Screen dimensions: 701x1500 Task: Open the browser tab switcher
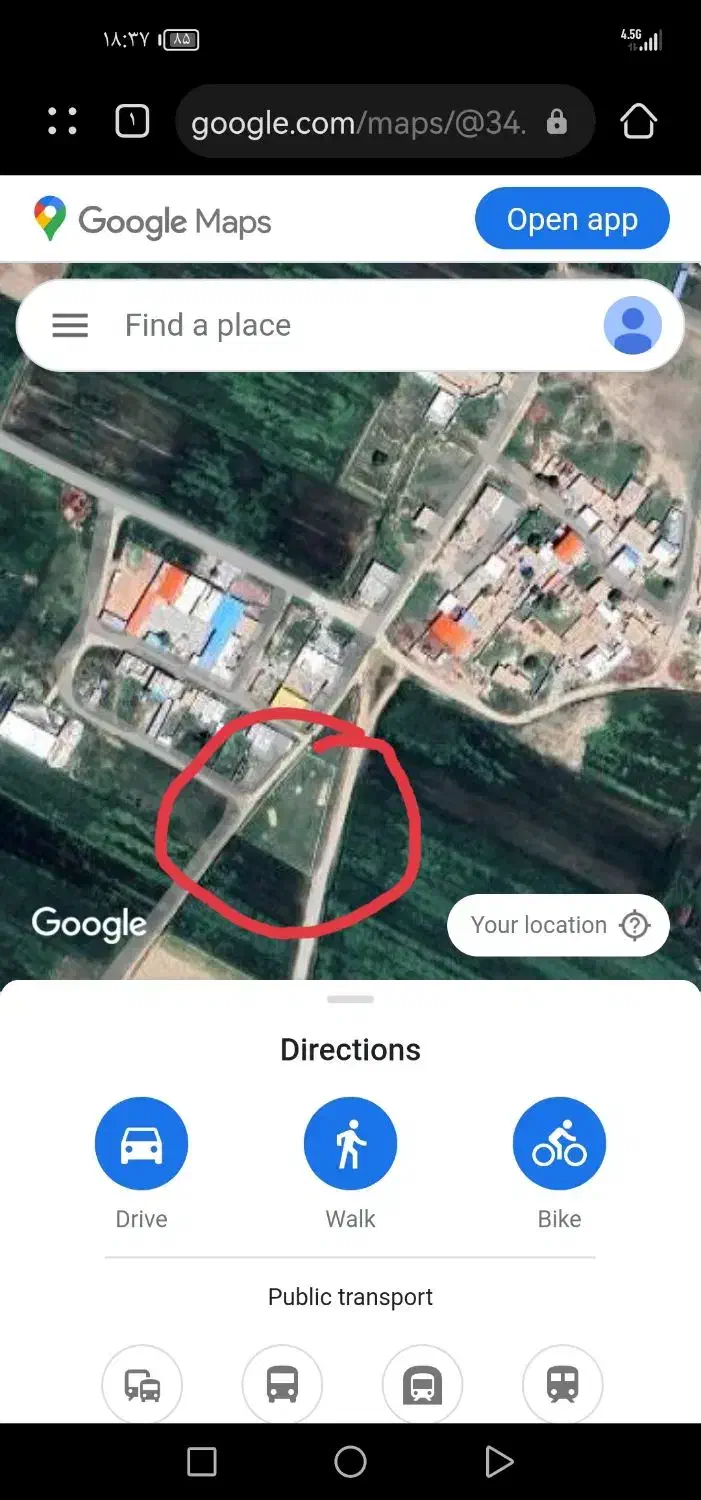132,122
